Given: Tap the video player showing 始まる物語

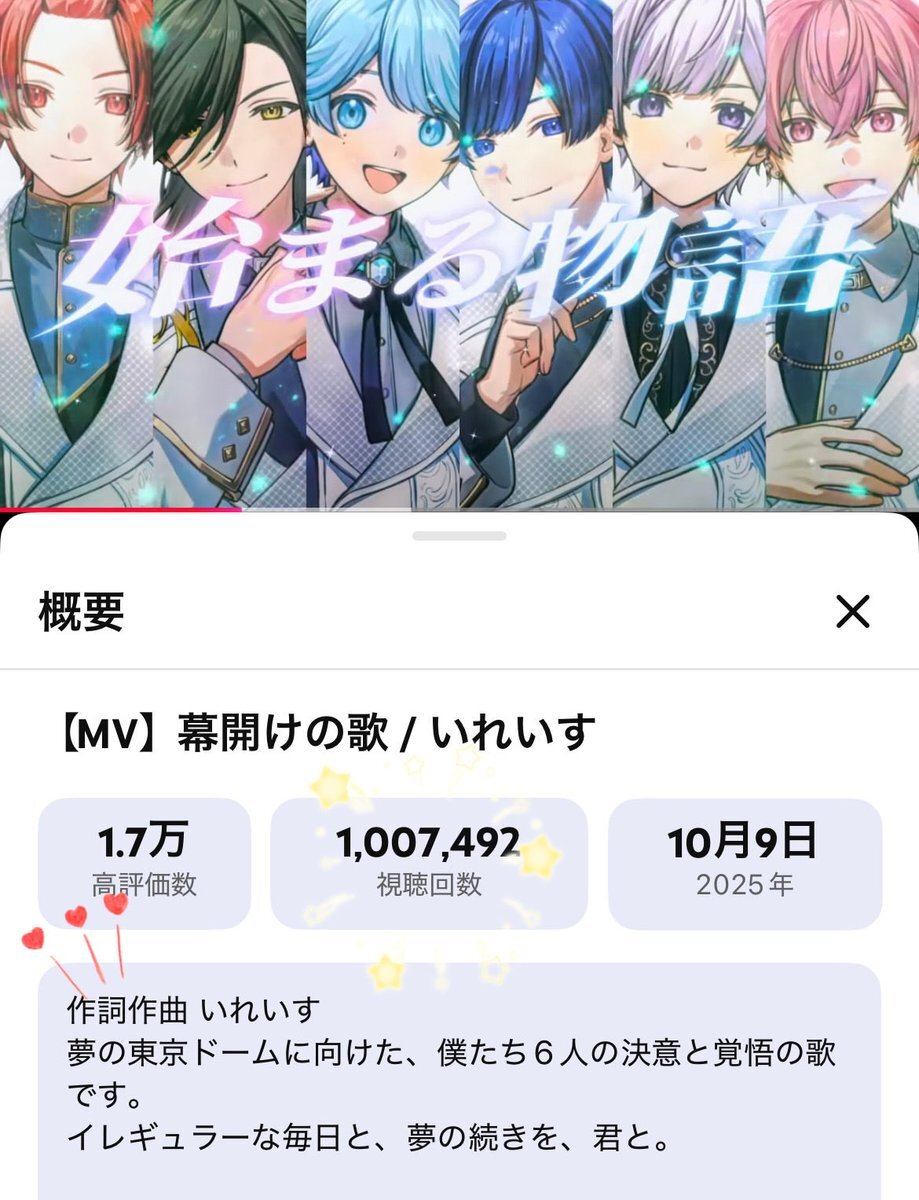Looking at the screenshot, I should coord(459,250).
